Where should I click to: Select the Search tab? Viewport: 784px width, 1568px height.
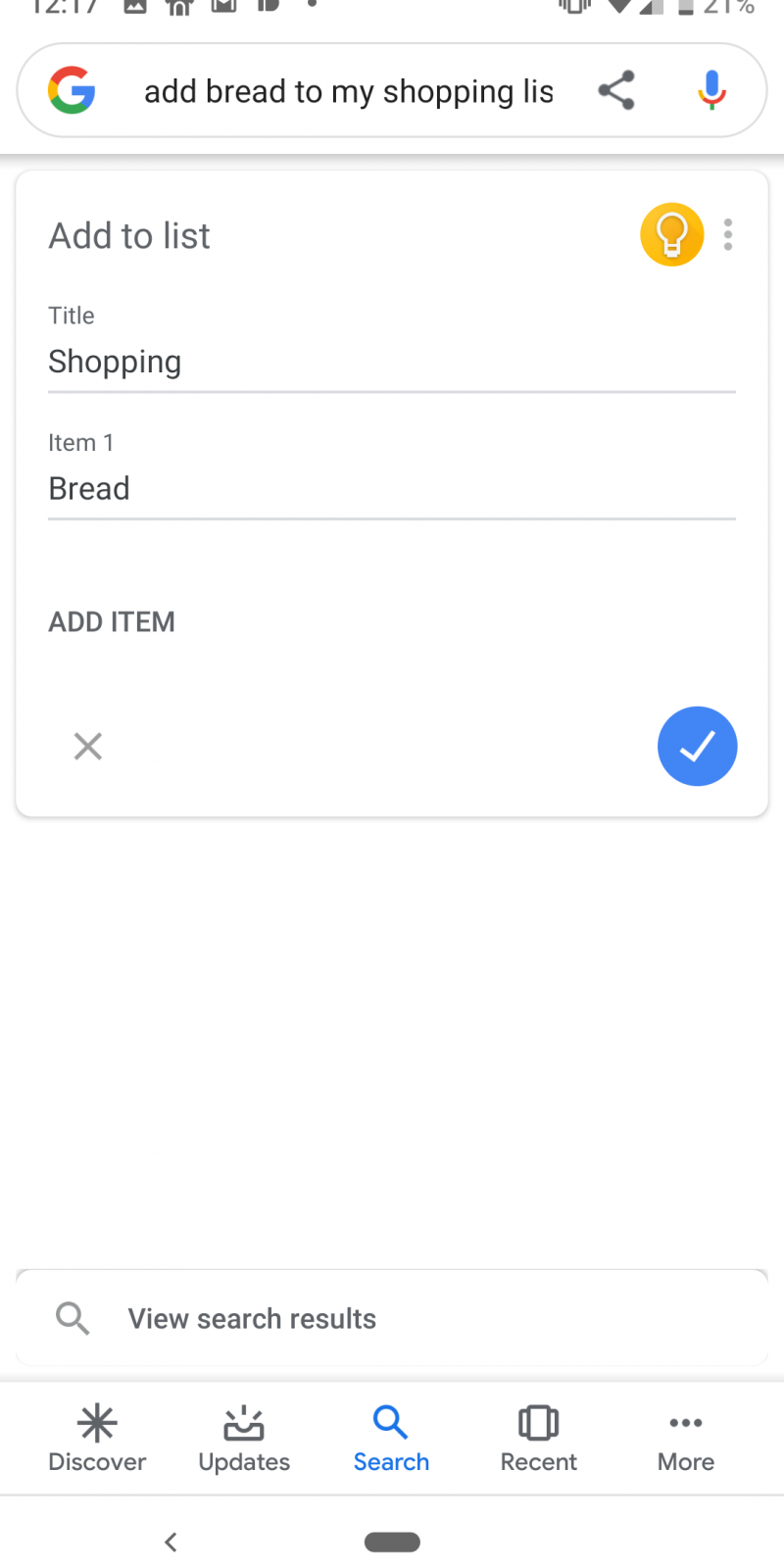(391, 1439)
